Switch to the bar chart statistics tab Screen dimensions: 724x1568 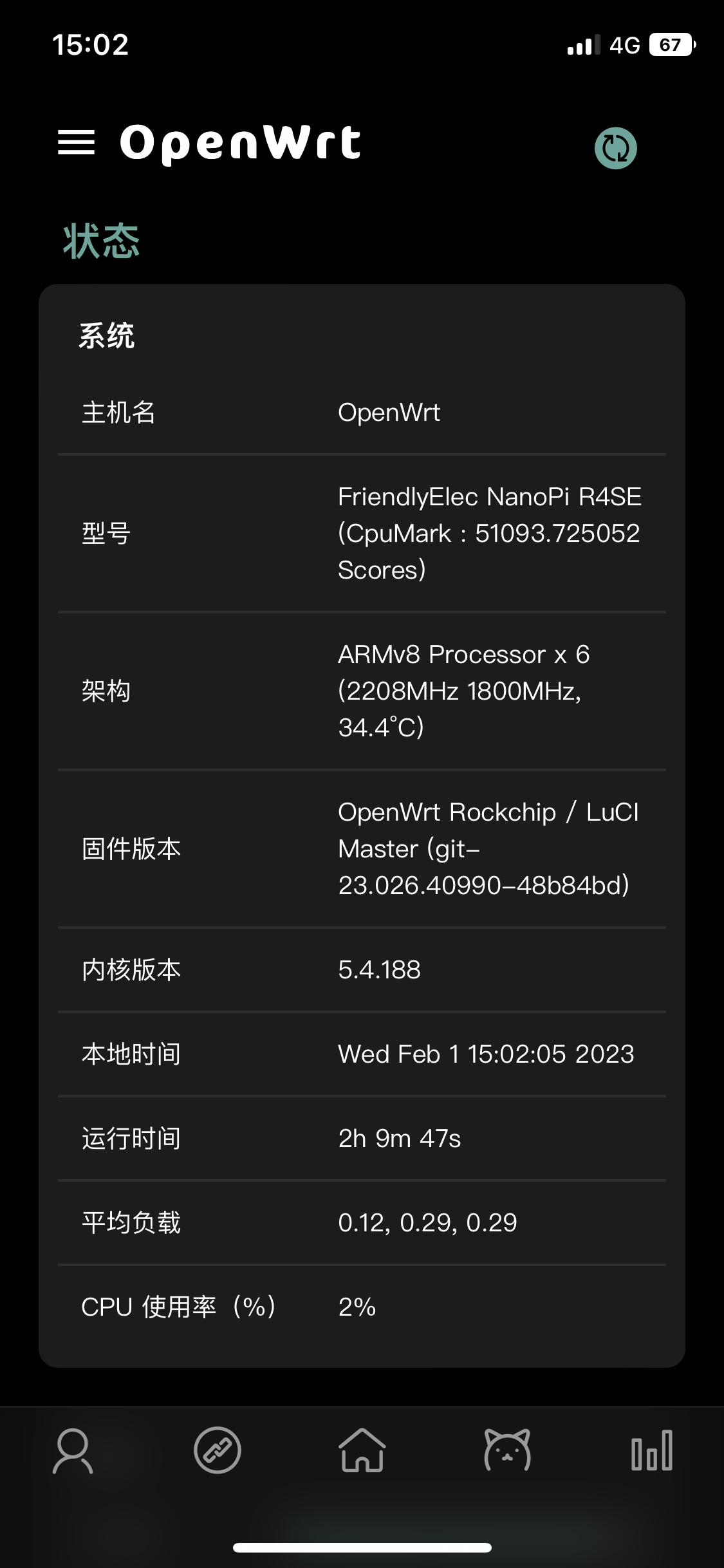point(651,1450)
